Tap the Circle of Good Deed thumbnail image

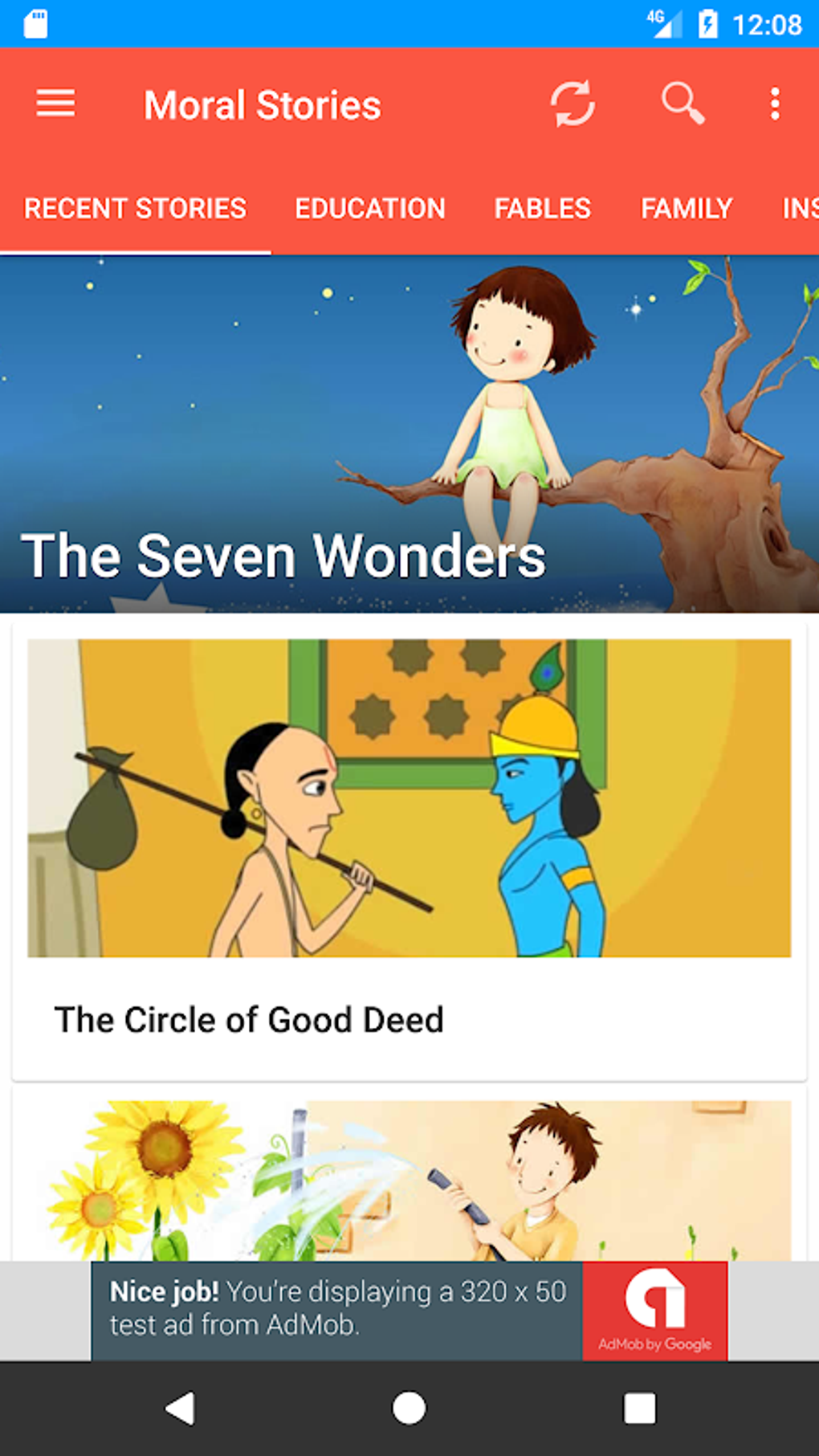coord(409,797)
